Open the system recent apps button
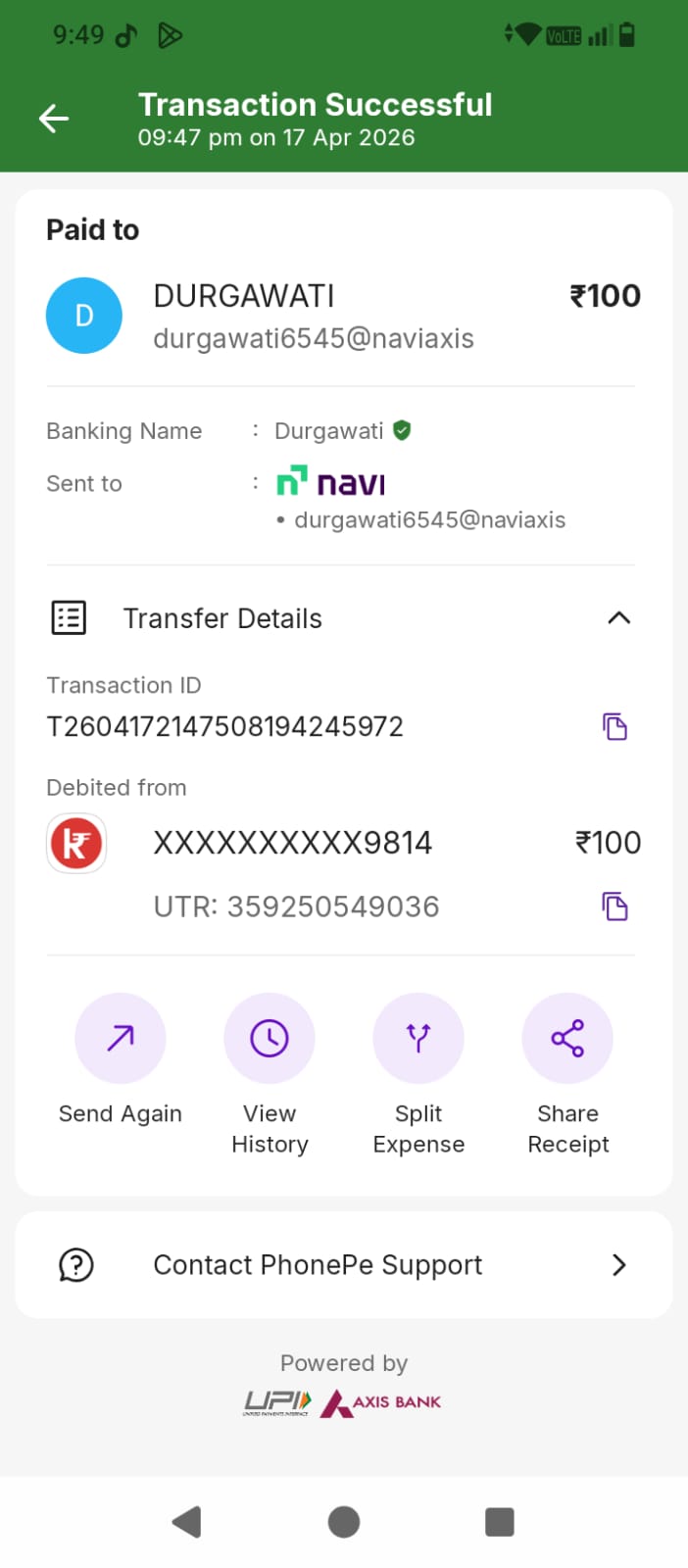This screenshot has height=1568, width=688. [x=500, y=1522]
